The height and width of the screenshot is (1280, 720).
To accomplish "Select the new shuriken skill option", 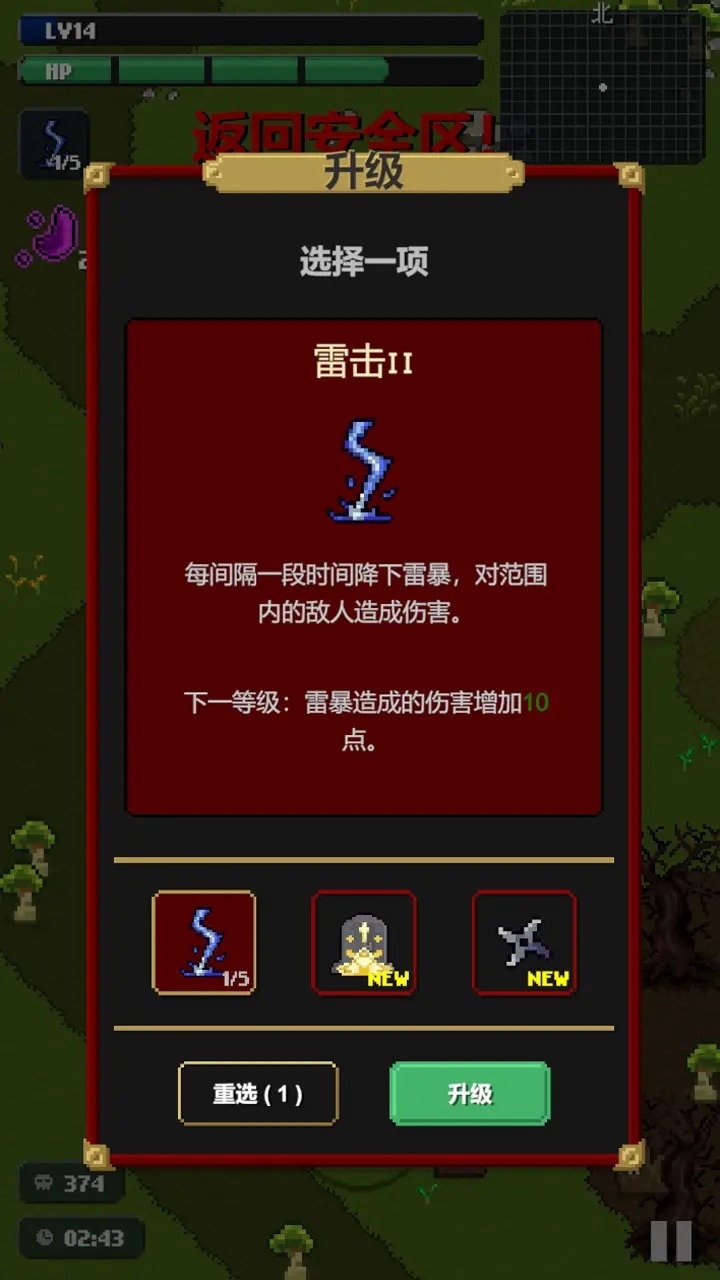I will coord(524,943).
